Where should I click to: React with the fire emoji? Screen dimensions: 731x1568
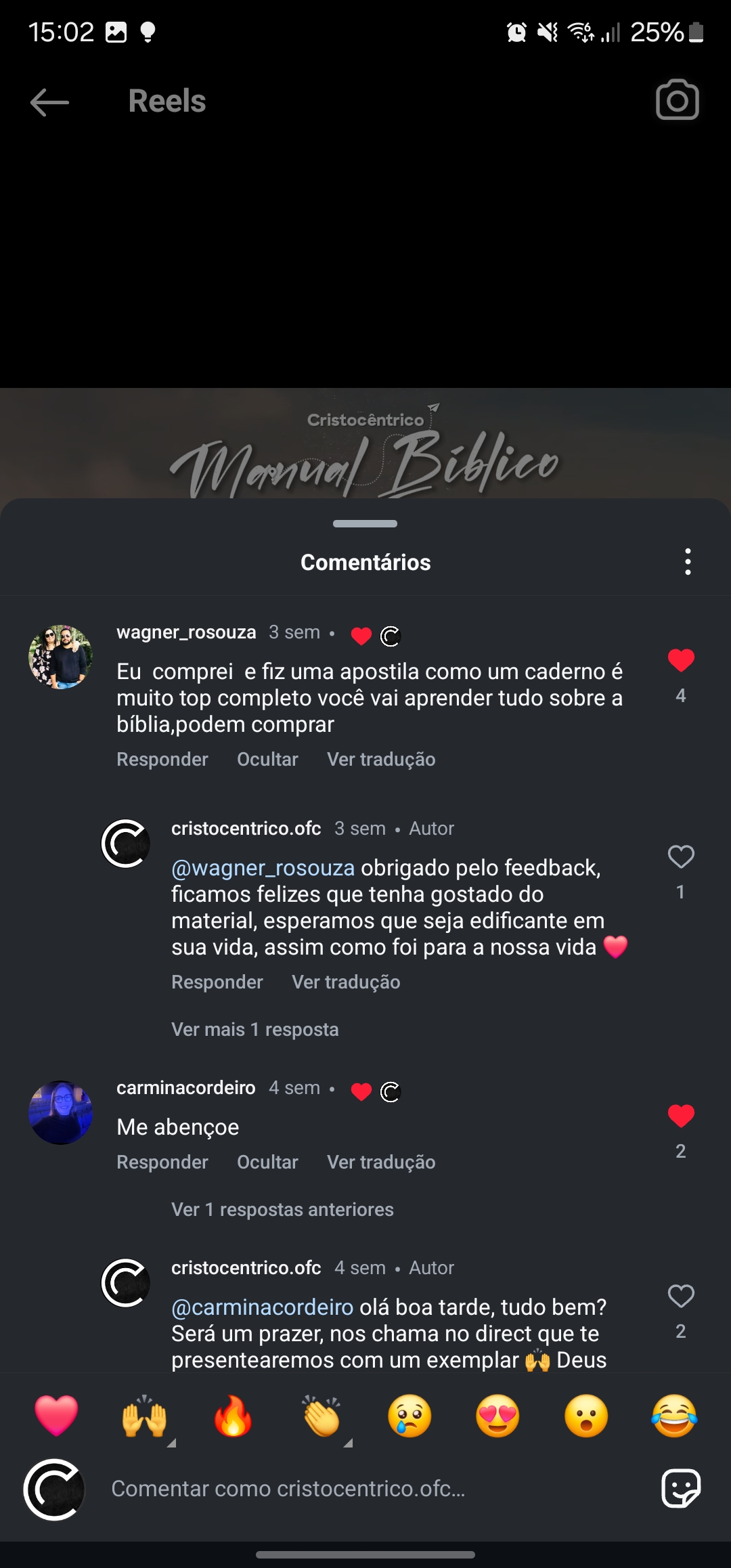tap(234, 1416)
